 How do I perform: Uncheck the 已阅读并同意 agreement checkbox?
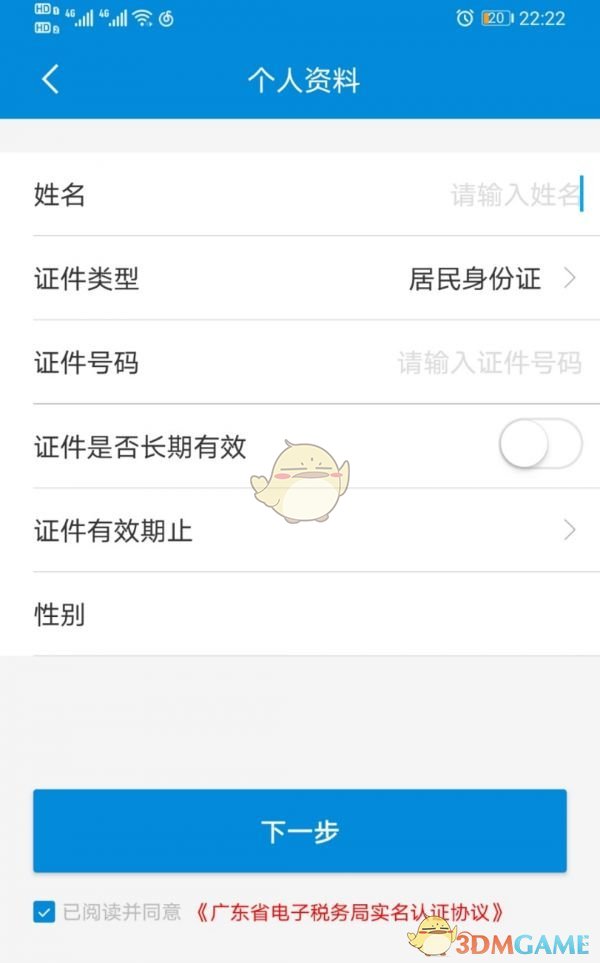tap(44, 911)
